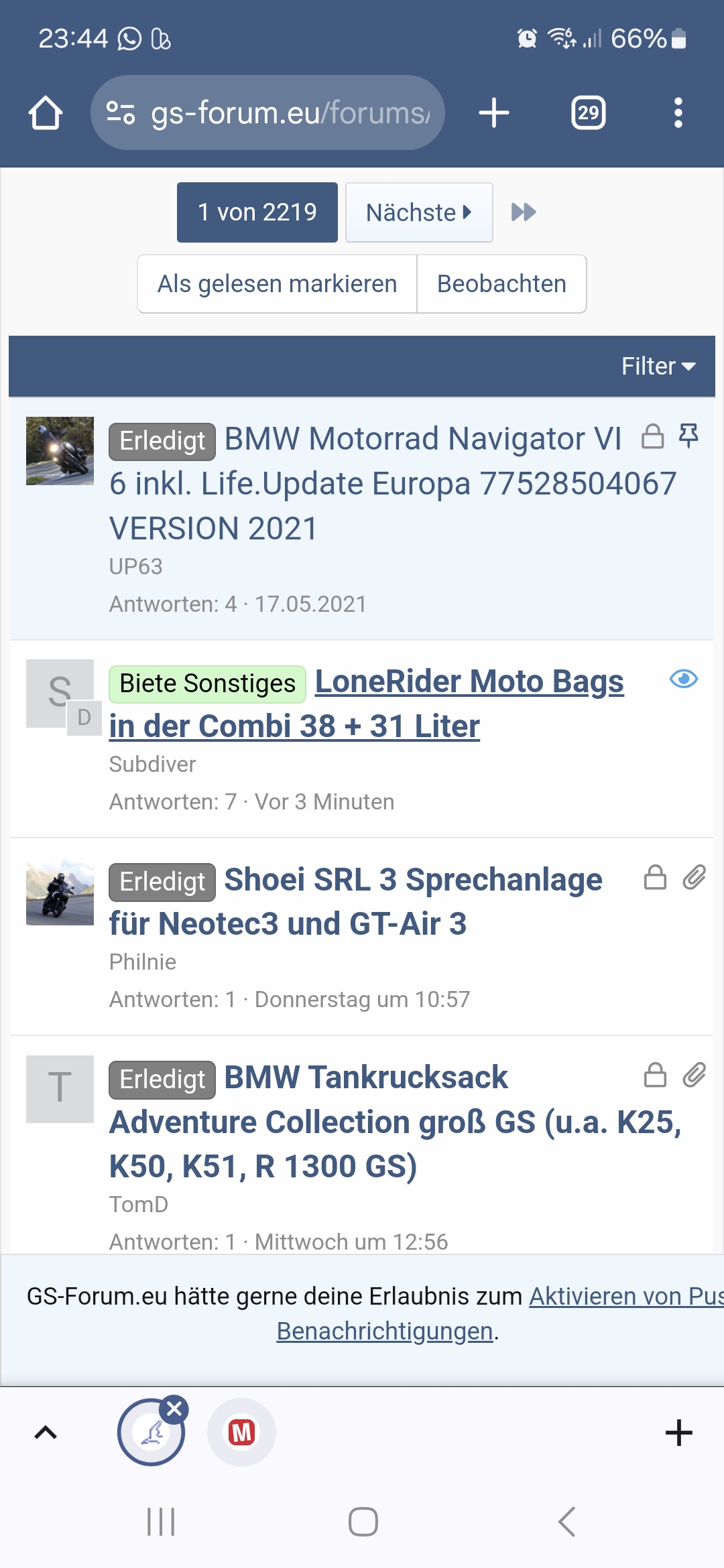This screenshot has height=1568, width=724.
Task: Tap the Beobachten button
Action: 501,284
